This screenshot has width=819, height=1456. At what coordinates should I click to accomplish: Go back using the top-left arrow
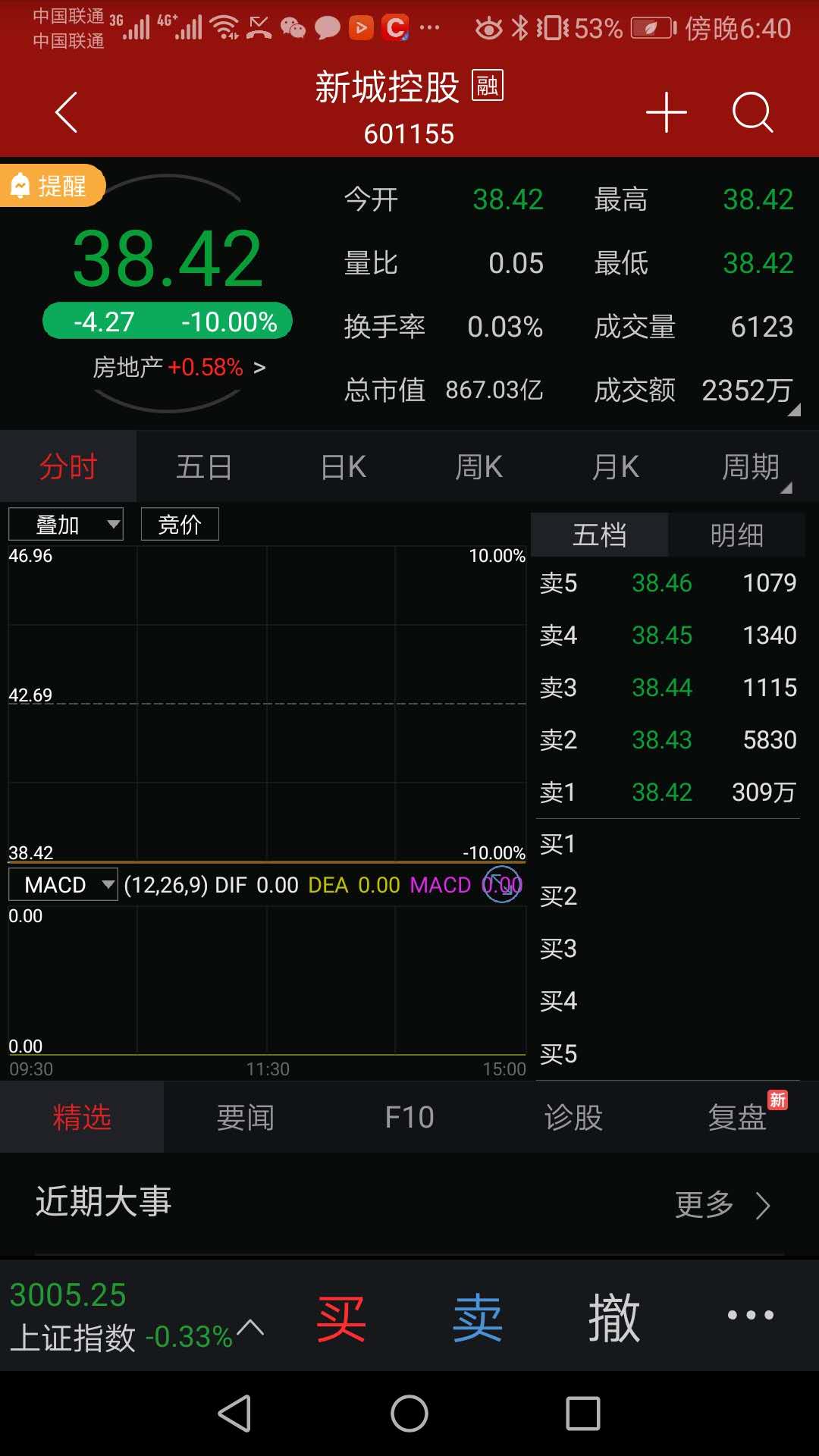(x=67, y=113)
